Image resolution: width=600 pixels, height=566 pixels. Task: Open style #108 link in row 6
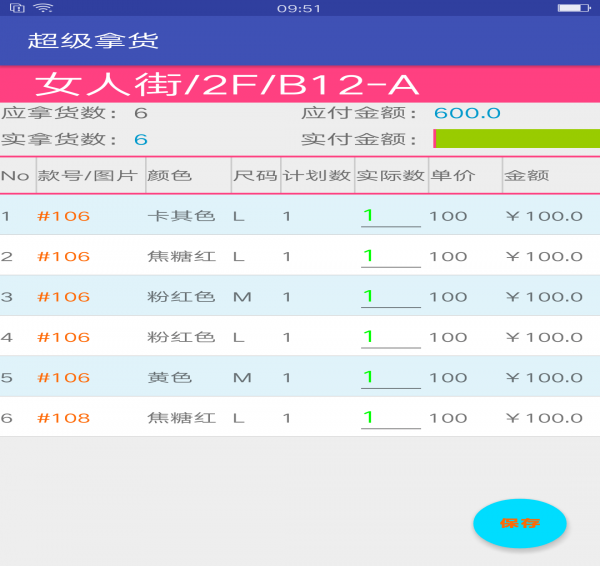[63, 418]
